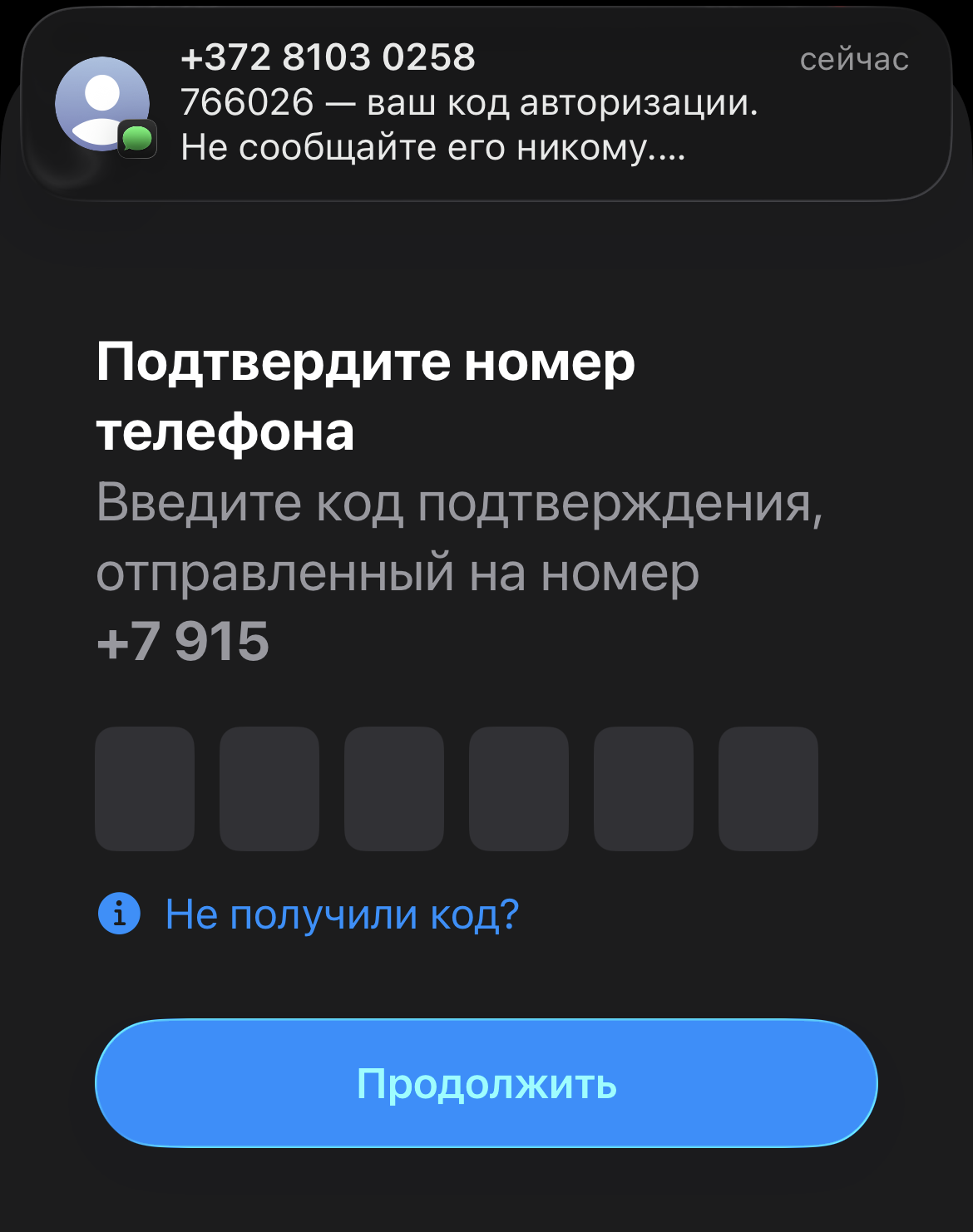
Task: Tap the 'Продолжить' button
Action: point(486,1083)
